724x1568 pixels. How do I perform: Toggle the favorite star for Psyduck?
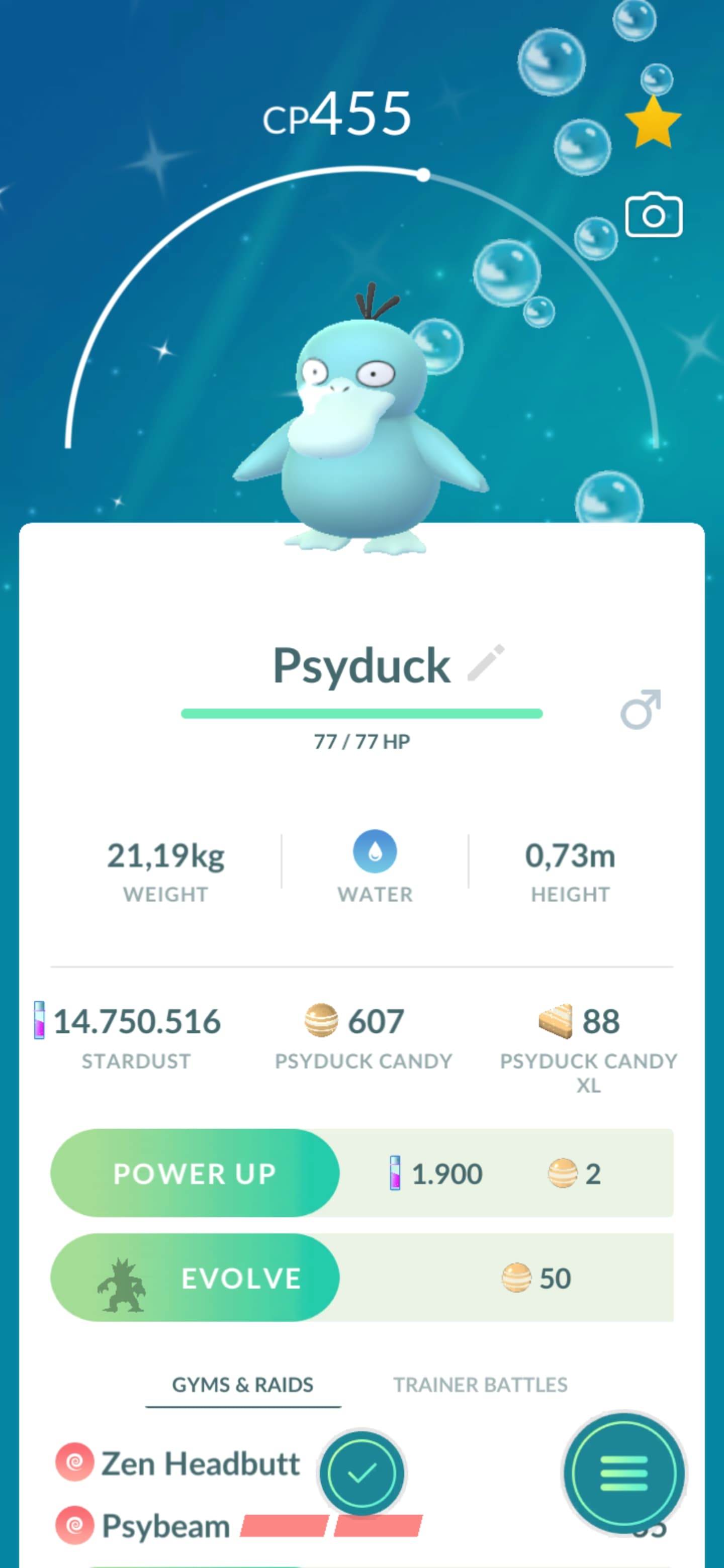click(x=653, y=123)
